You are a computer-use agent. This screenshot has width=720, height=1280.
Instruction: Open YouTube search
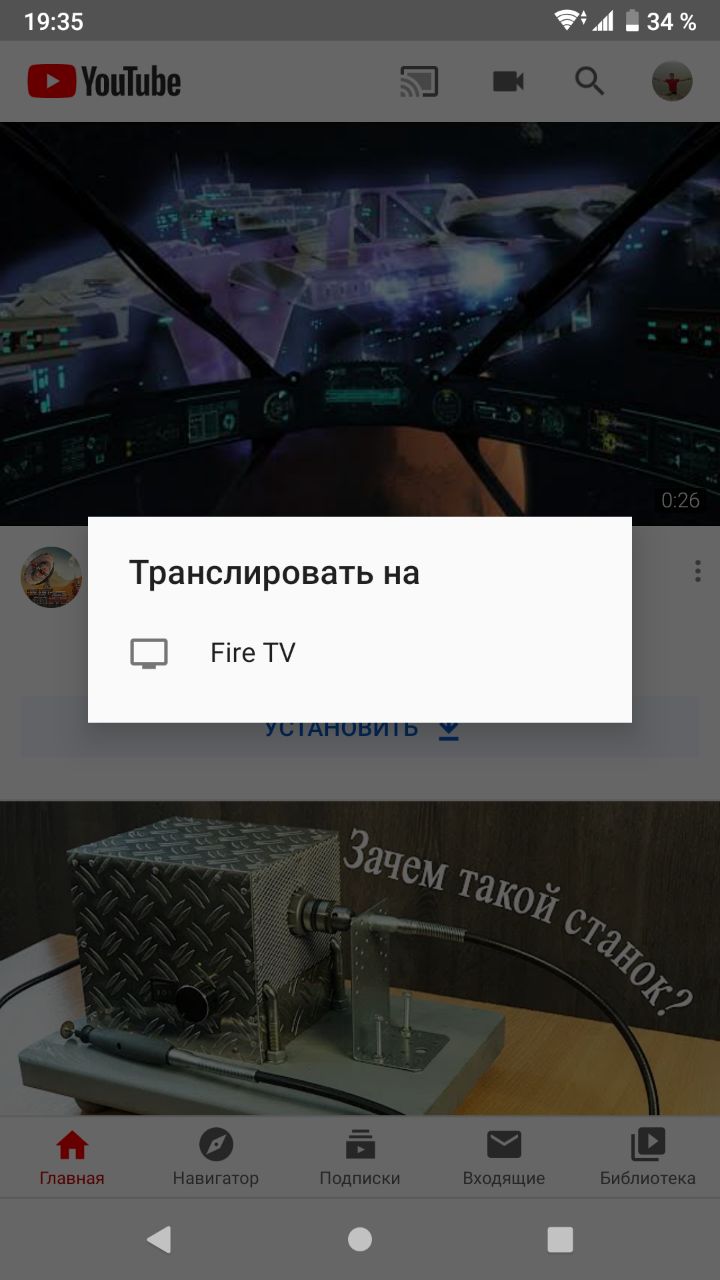(x=590, y=82)
